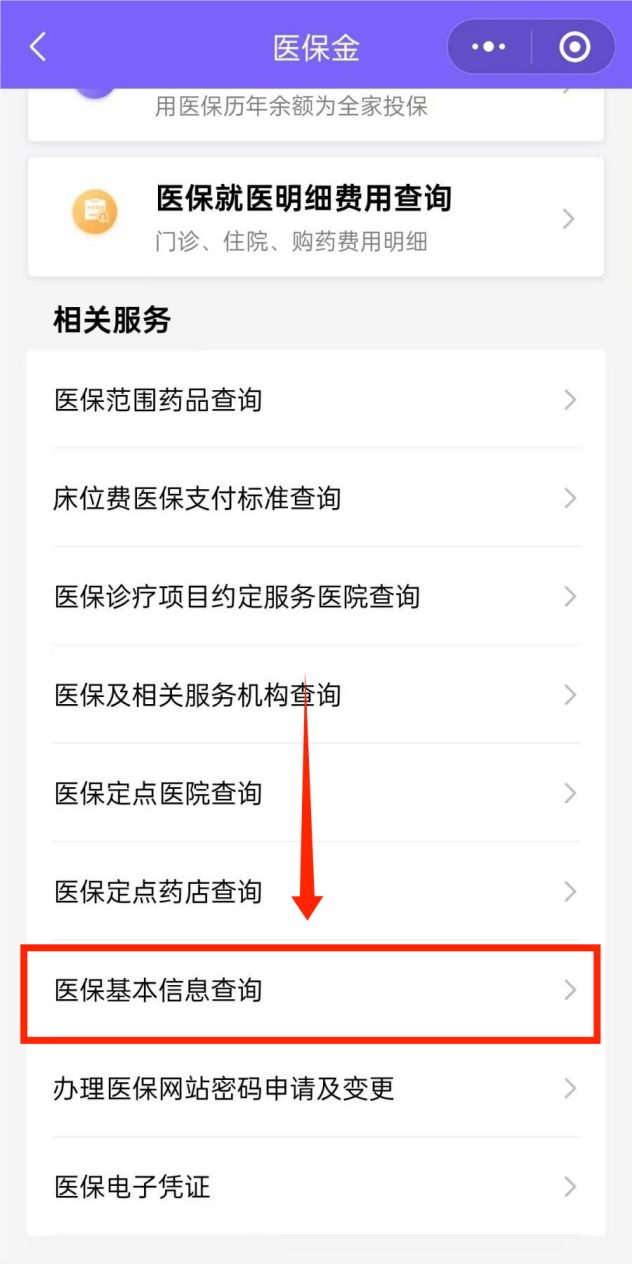632x1264 pixels.
Task: Open 医保范围药品查询
Action: click(315, 400)
